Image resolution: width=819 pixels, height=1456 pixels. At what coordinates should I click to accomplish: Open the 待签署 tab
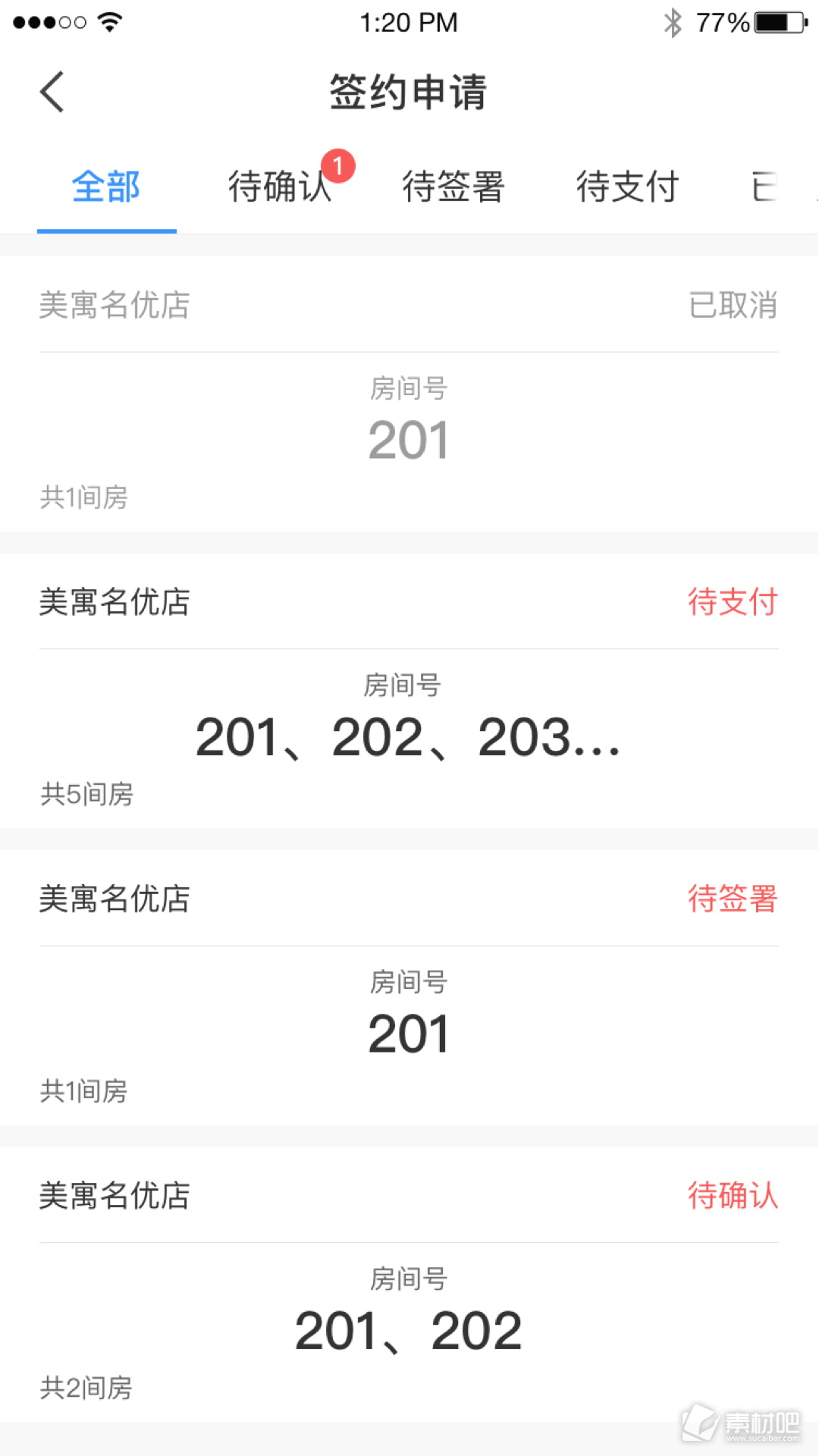(453, 187)
